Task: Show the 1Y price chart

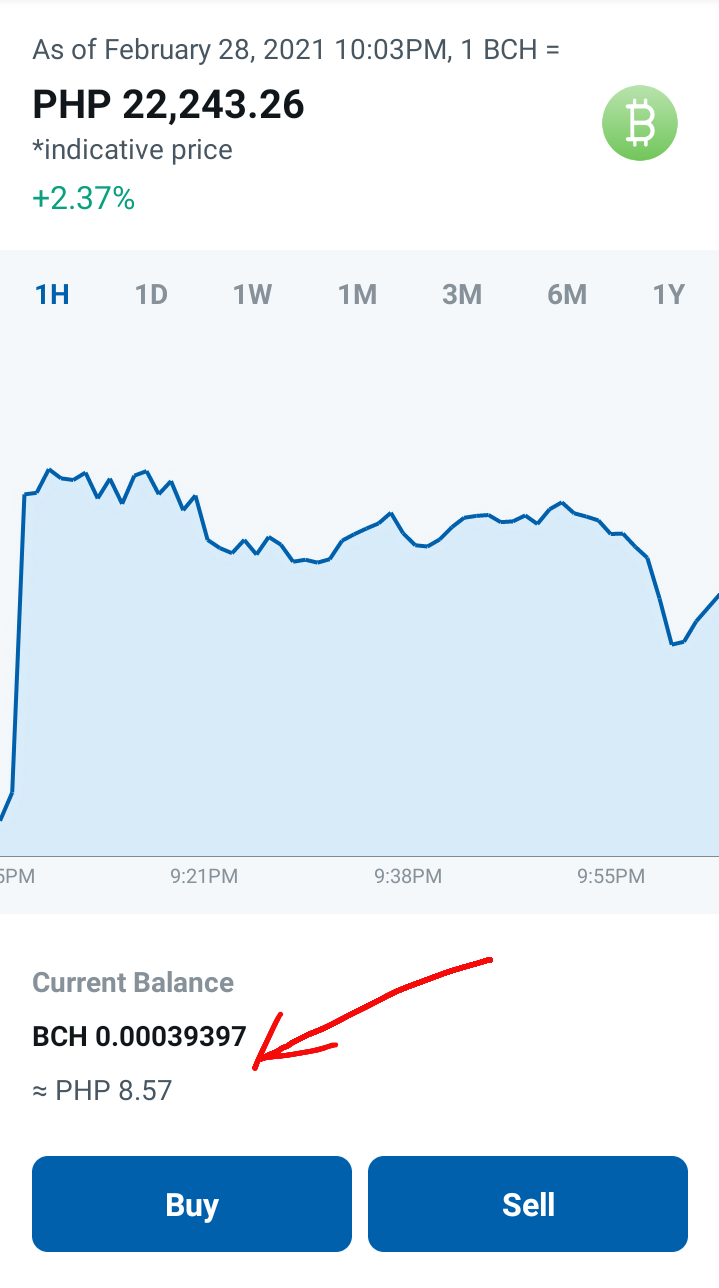Action: [x=669, y=294]
